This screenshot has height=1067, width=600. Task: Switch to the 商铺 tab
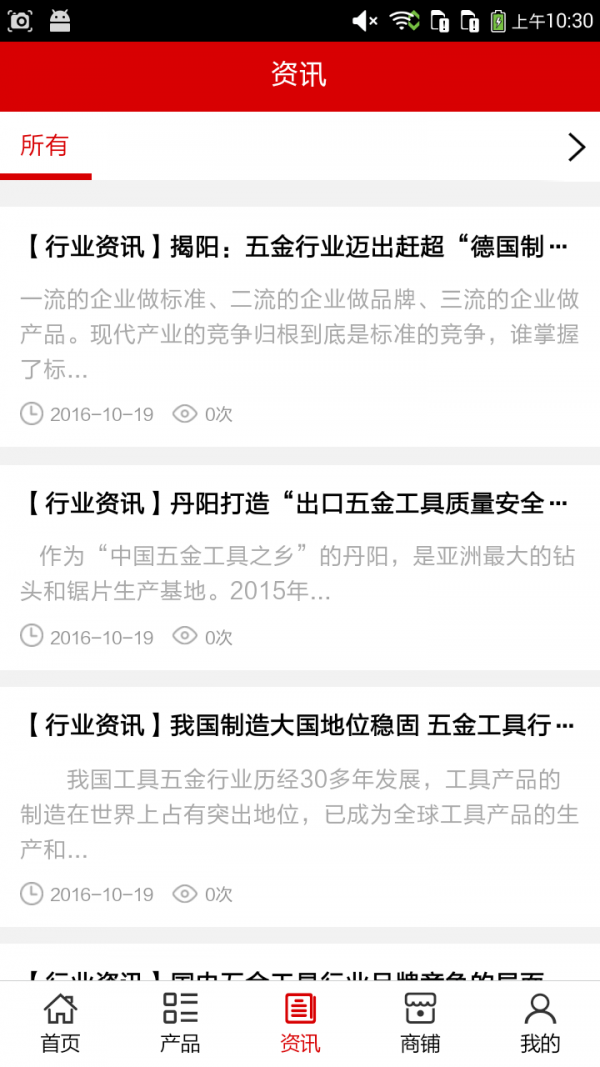420,1023
